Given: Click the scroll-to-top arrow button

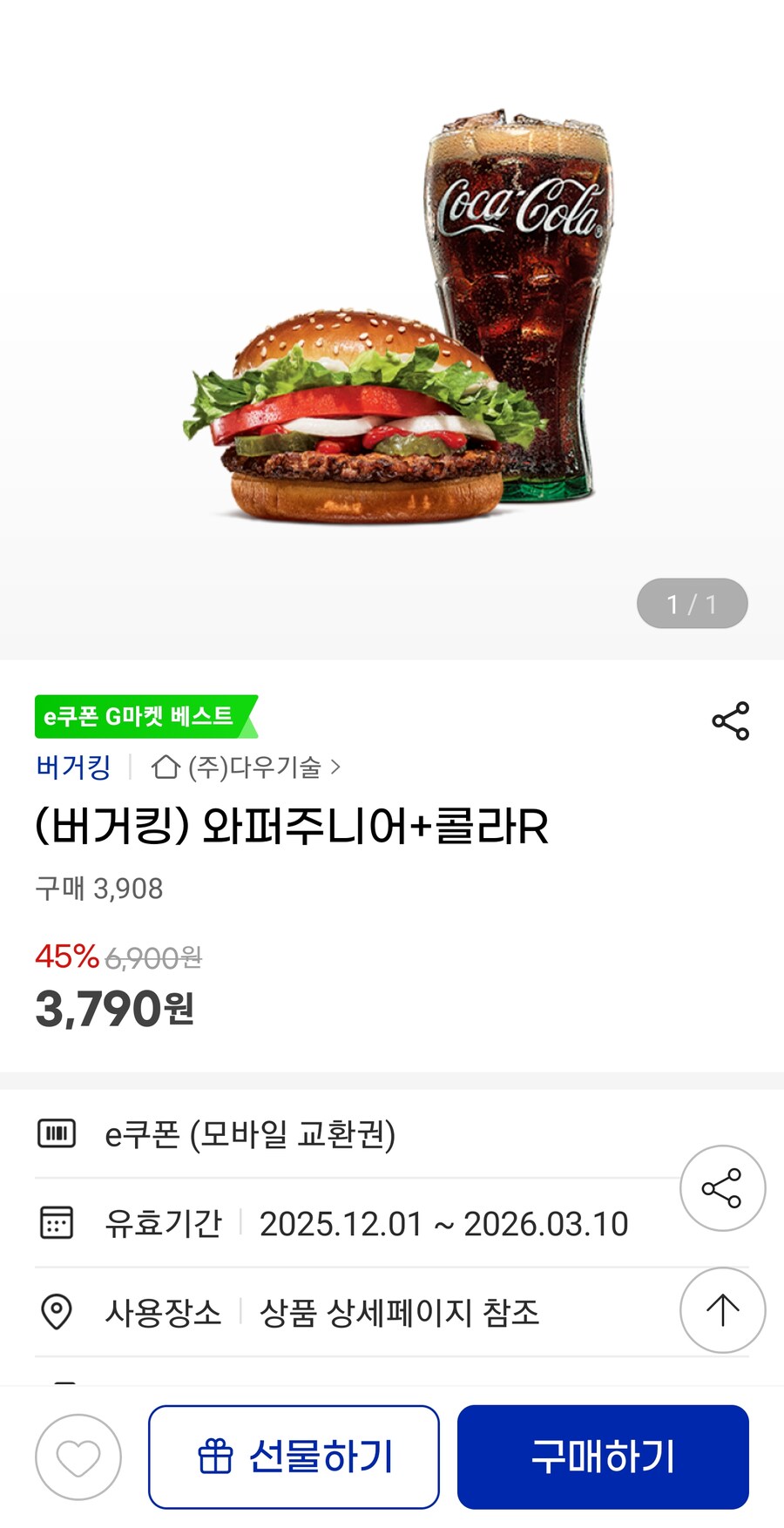Looking at the screenshot, I should [x=722, y=1310].
